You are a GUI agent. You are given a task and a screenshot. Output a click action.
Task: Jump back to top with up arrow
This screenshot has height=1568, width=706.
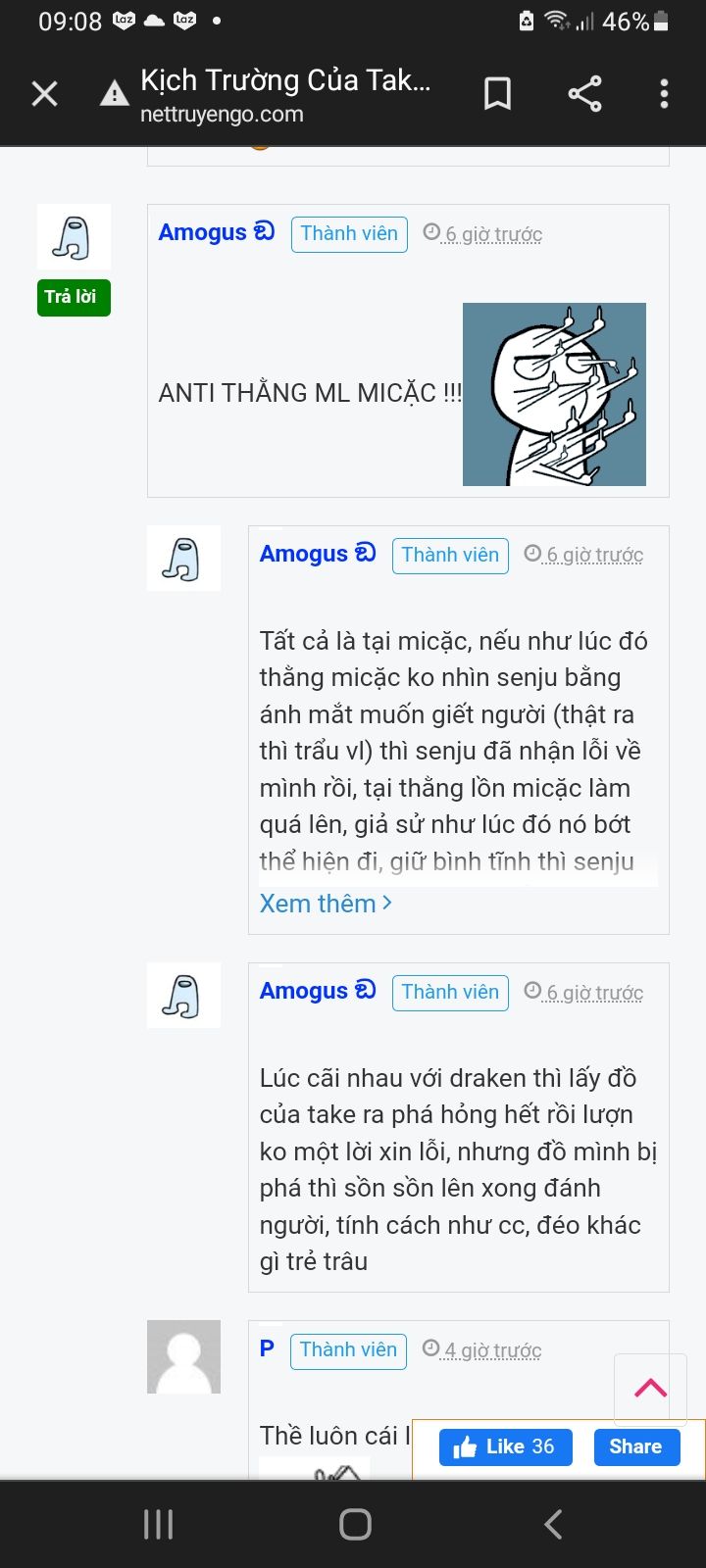650,1387
